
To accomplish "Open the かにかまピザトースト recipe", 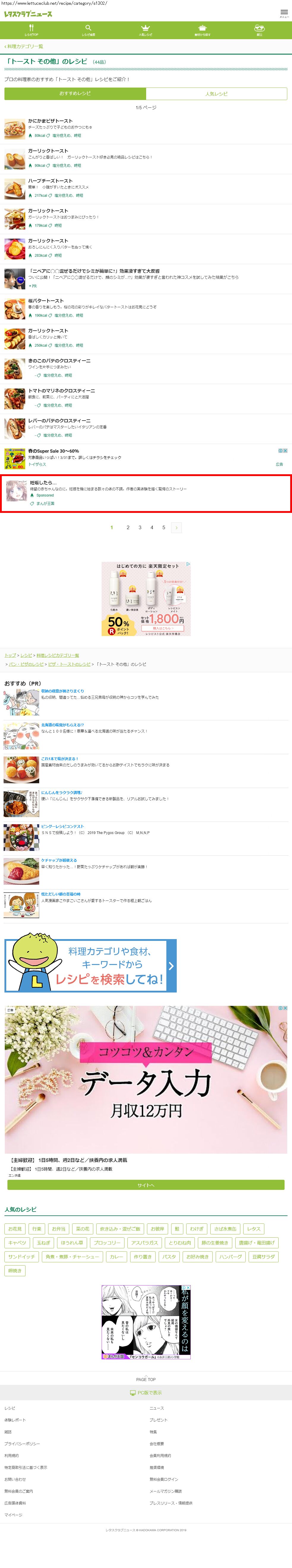I will click(x=50, y=121).
